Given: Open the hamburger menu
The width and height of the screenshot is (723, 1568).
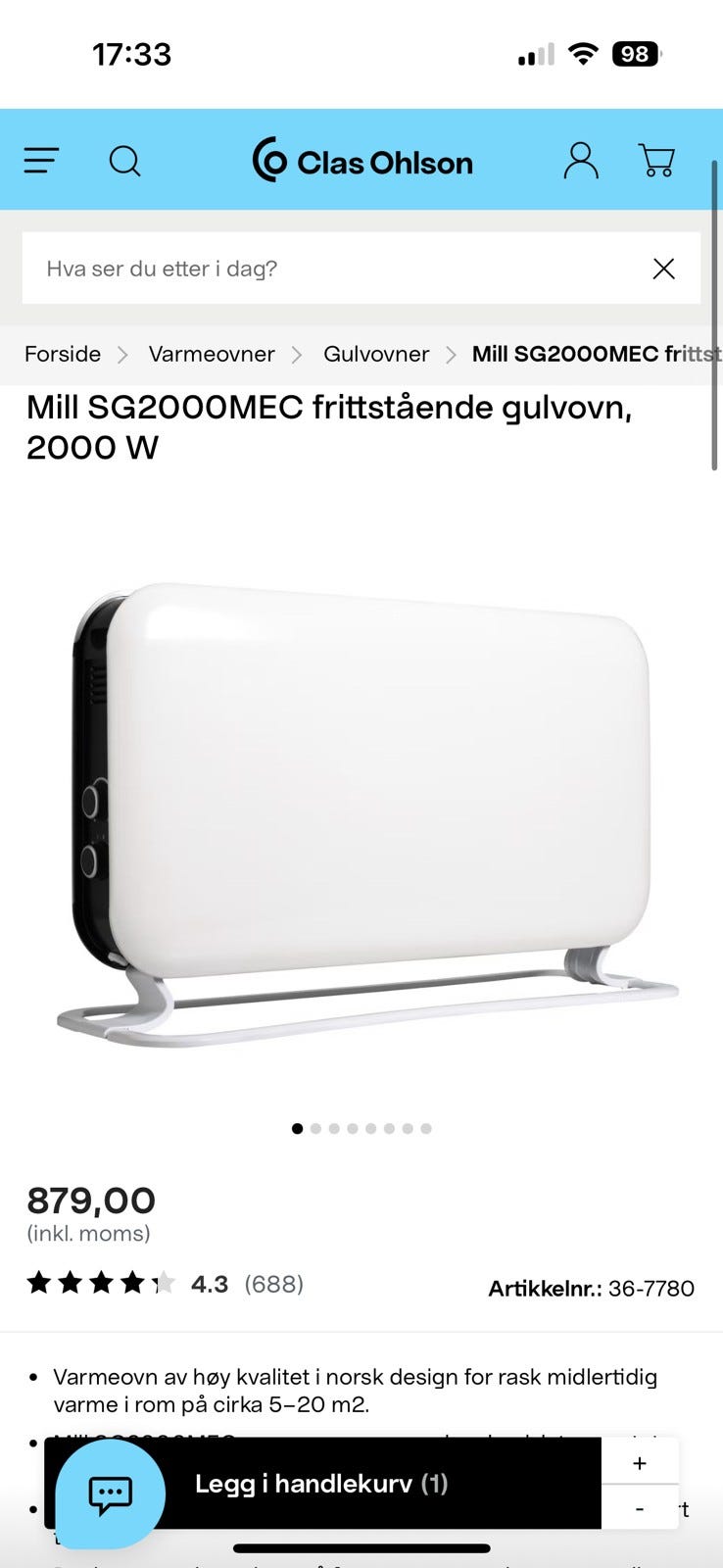Looking at the screenshot, I should coord(41,161).
